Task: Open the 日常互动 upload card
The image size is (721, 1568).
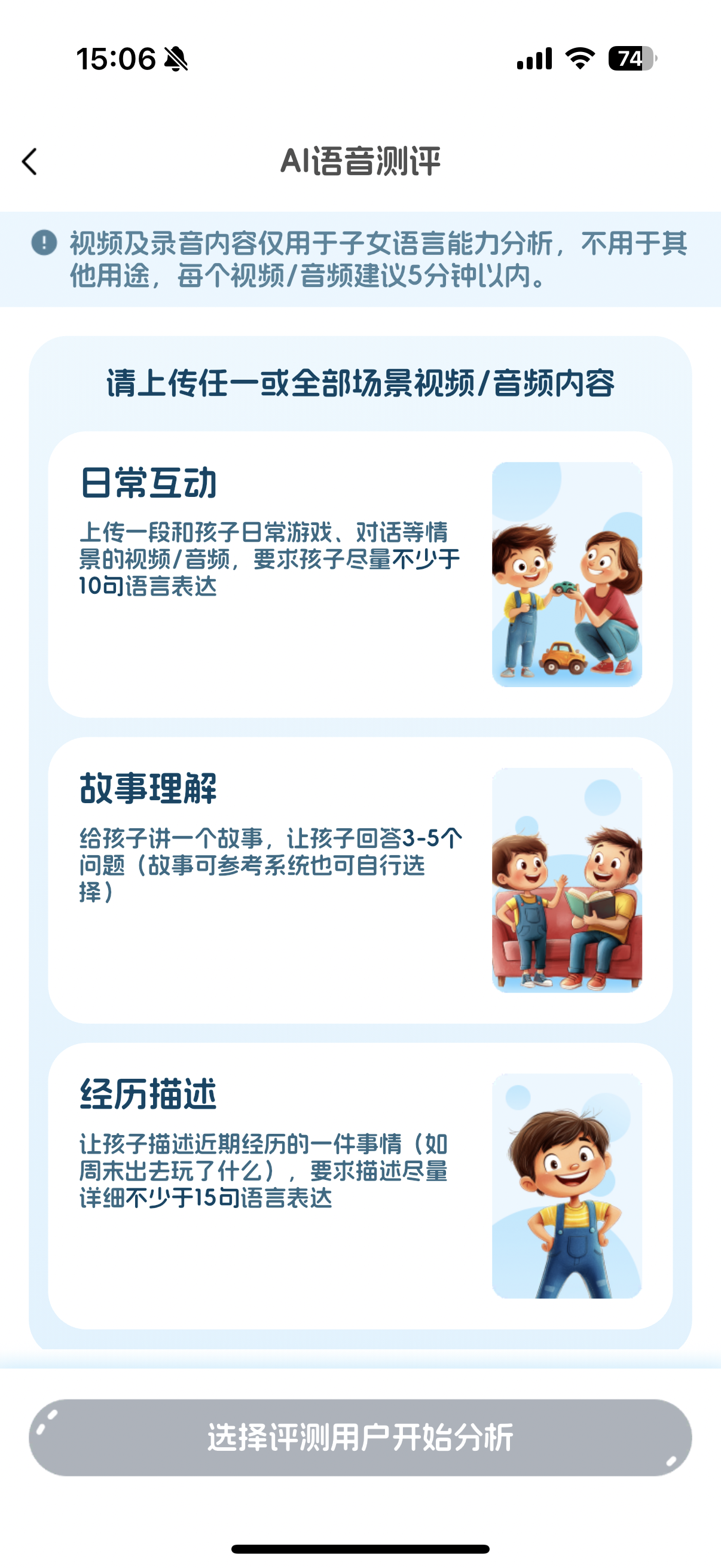Action: (x=359, y=574)
